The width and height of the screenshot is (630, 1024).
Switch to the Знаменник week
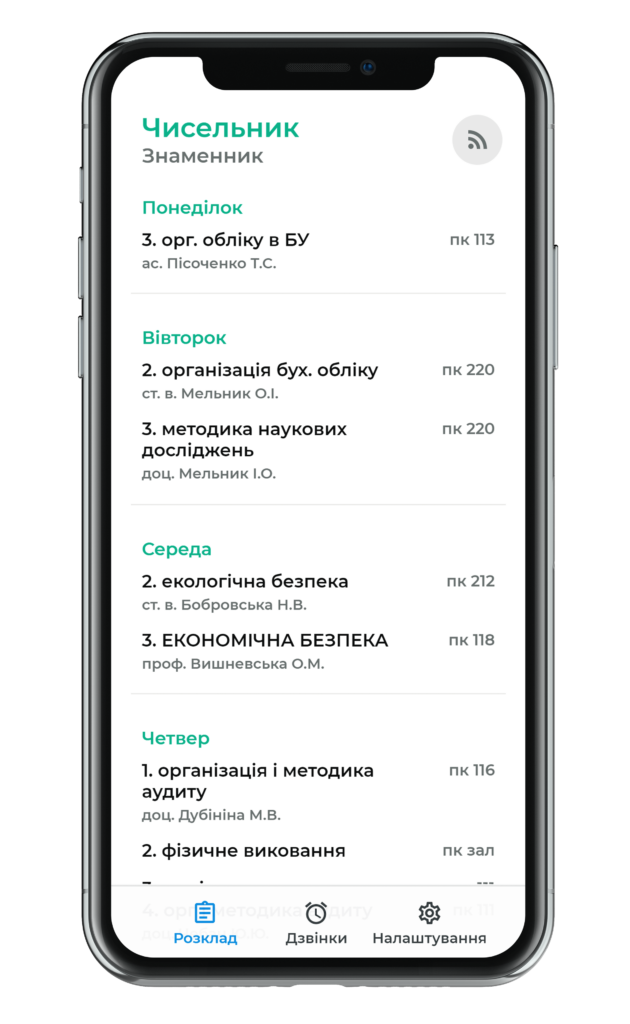tap(202, 156)
